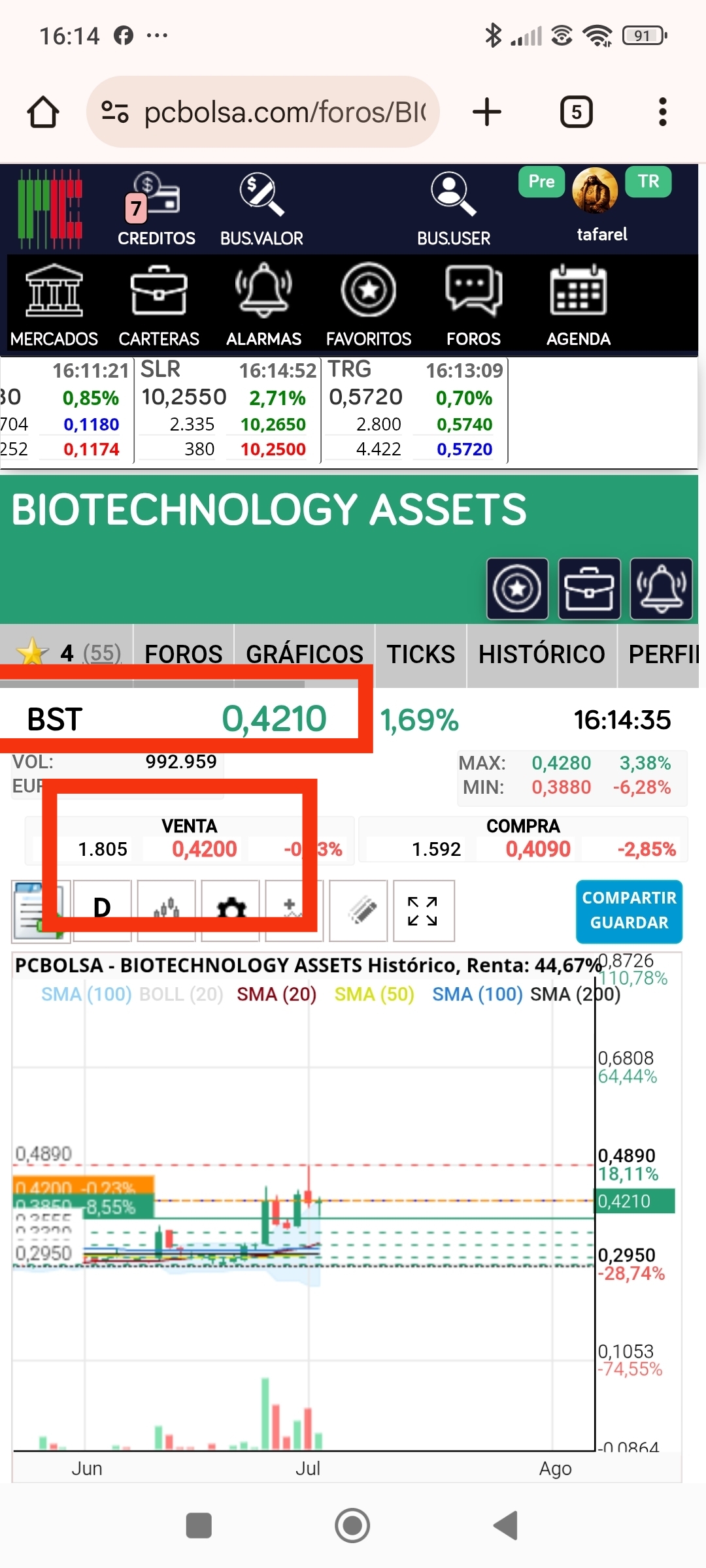This screenshot has width=706, height=1568.
Task: Open a new browser tab
Action: tap(487, 112)
